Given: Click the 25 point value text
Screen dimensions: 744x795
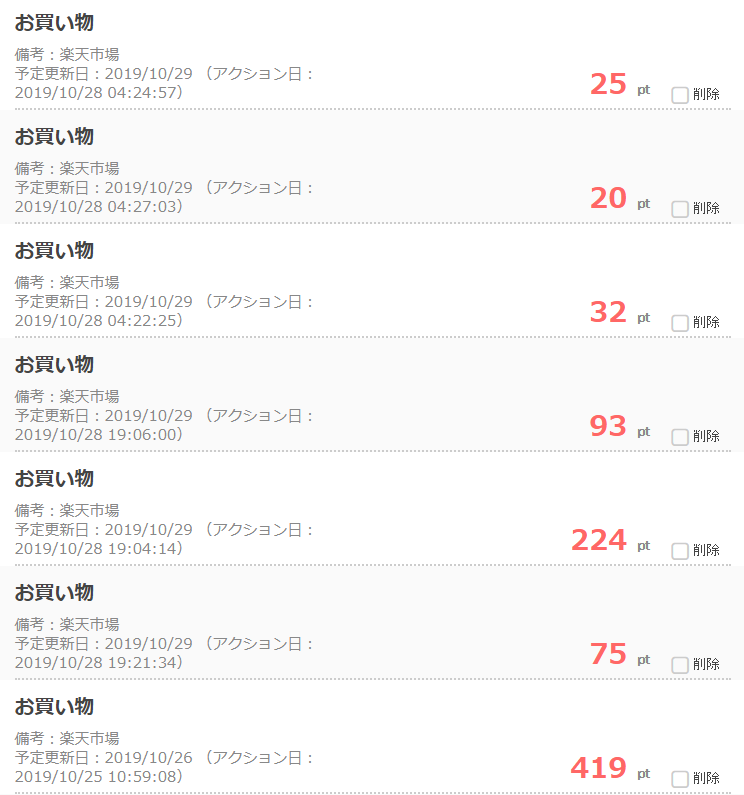Looking at the screenshot, I should [605, 83].
